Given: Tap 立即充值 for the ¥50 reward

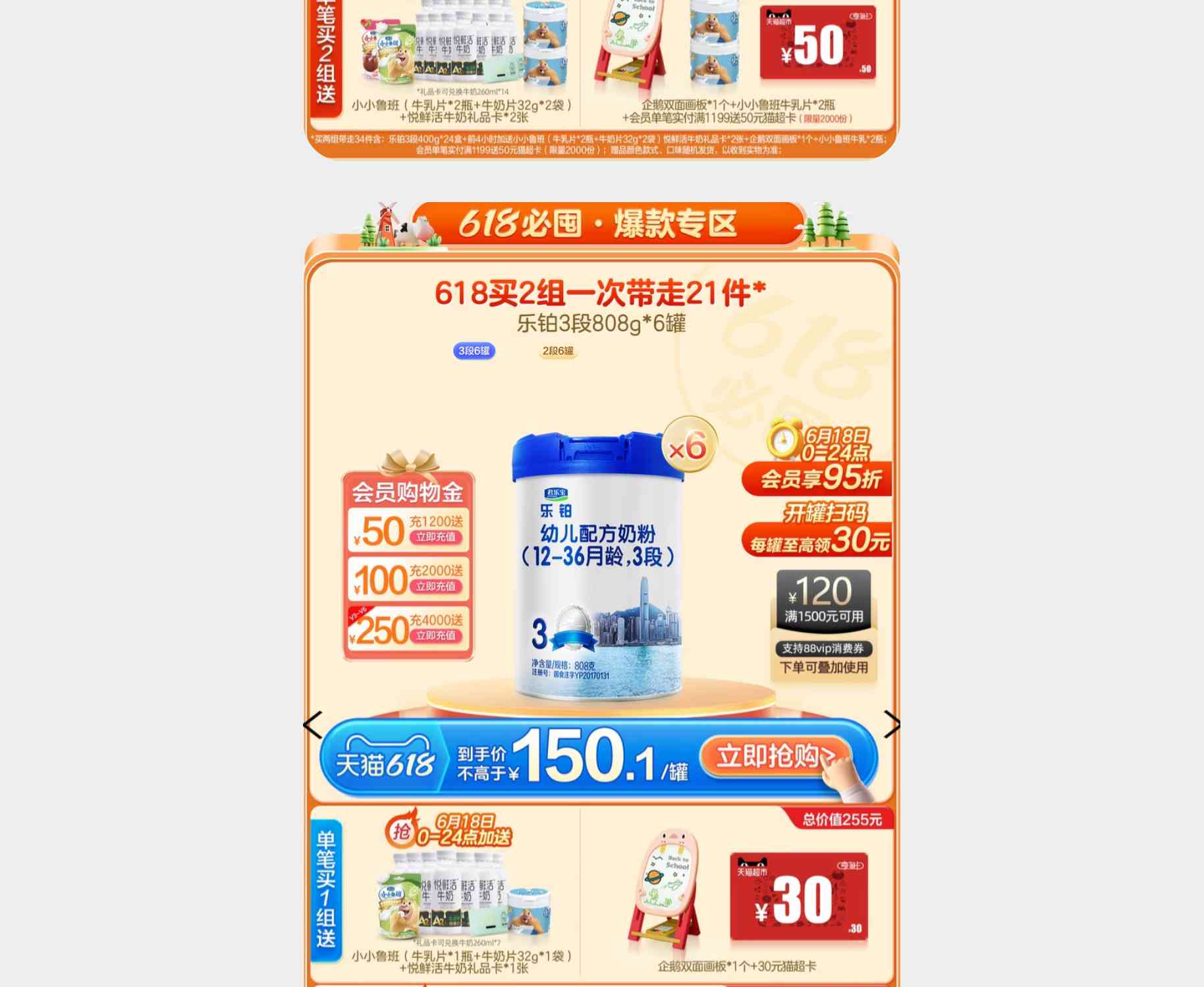Looking at the screenshot, I should 435,537.
